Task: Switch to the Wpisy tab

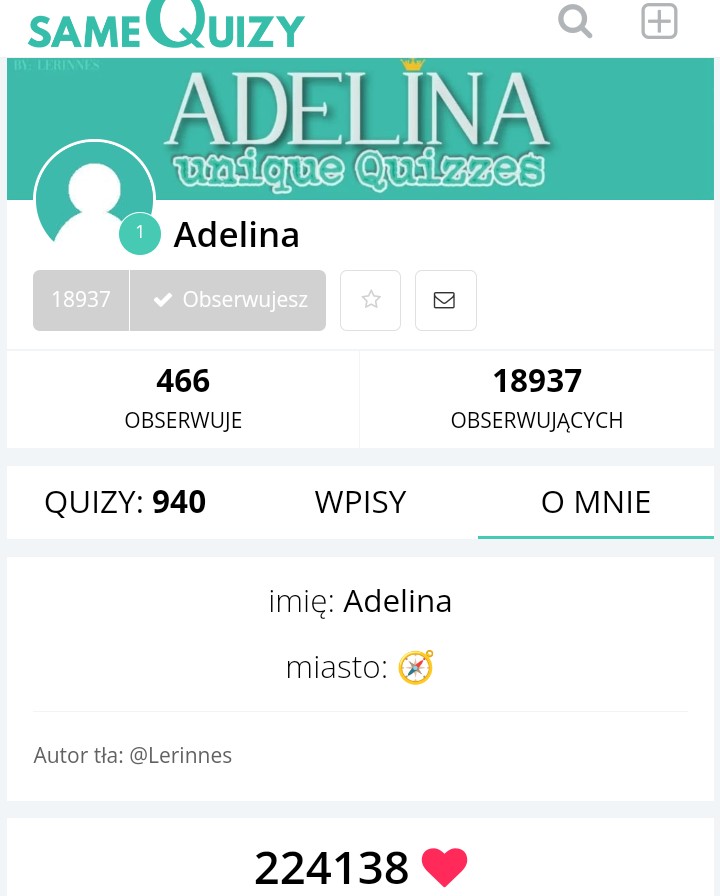Action: point(360,502)
